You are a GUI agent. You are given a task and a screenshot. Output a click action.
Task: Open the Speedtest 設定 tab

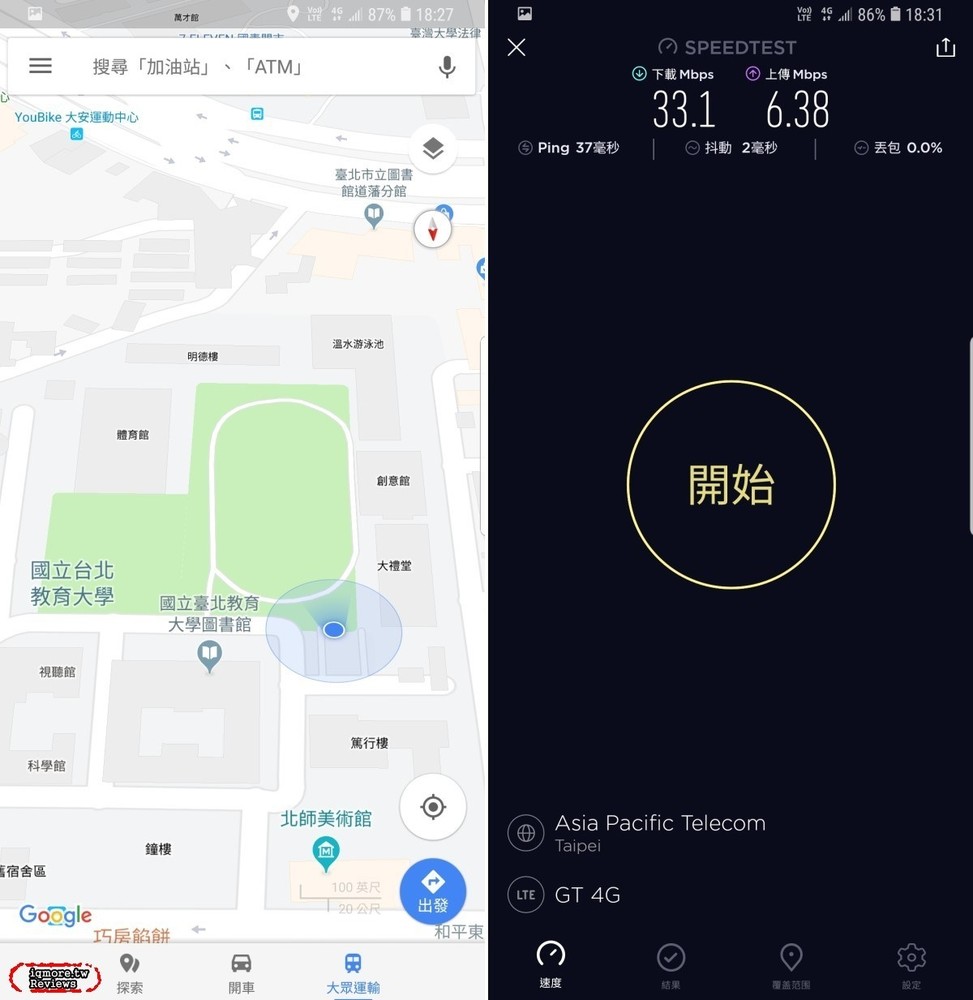coord(911,964)
